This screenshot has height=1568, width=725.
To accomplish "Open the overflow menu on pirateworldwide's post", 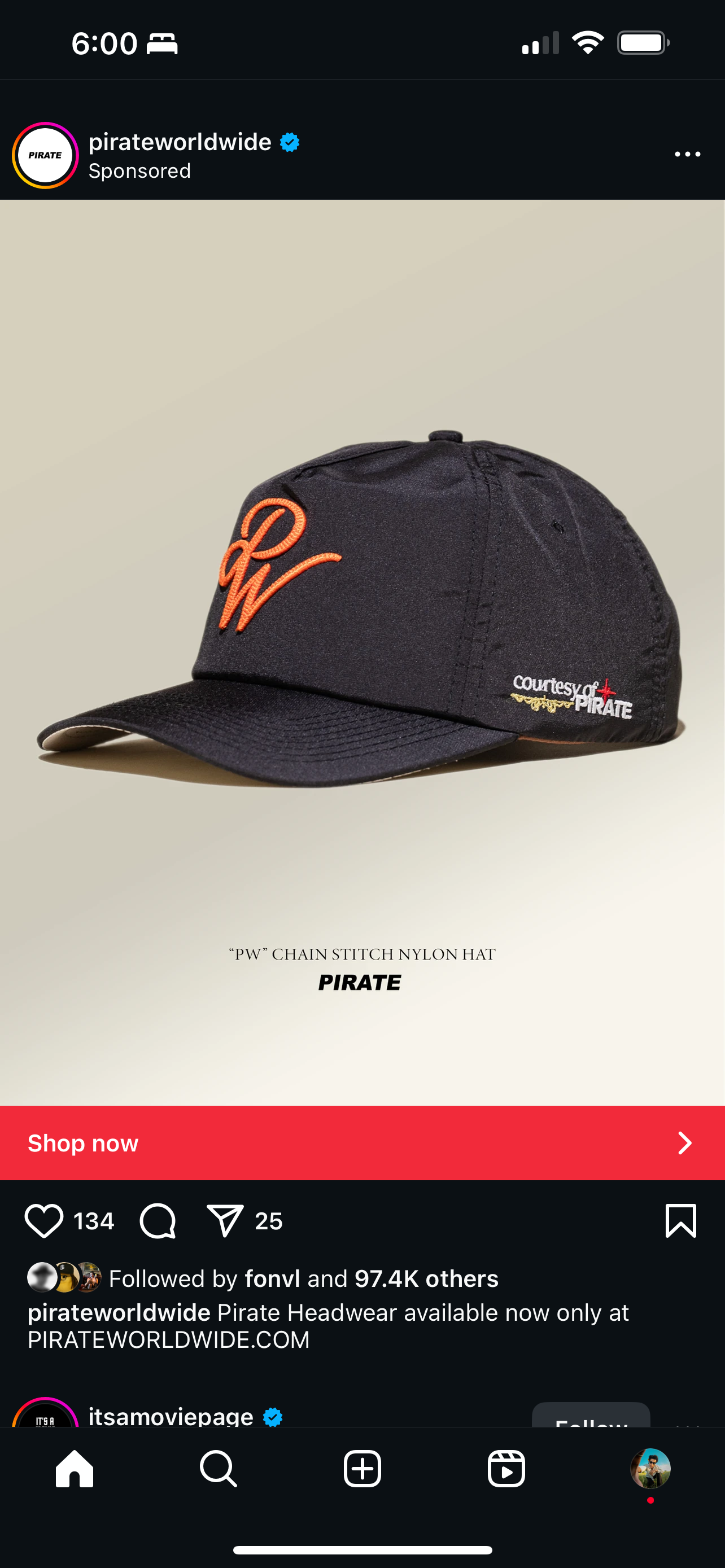I will [687, 155].
